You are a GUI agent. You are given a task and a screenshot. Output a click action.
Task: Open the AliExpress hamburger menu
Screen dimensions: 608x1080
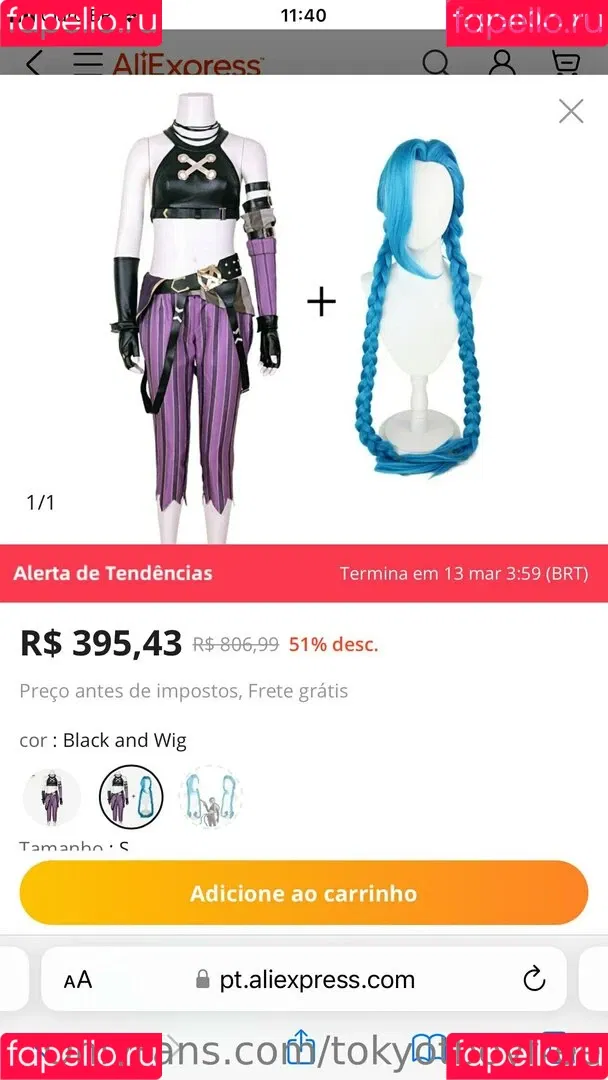coord(88,64)
